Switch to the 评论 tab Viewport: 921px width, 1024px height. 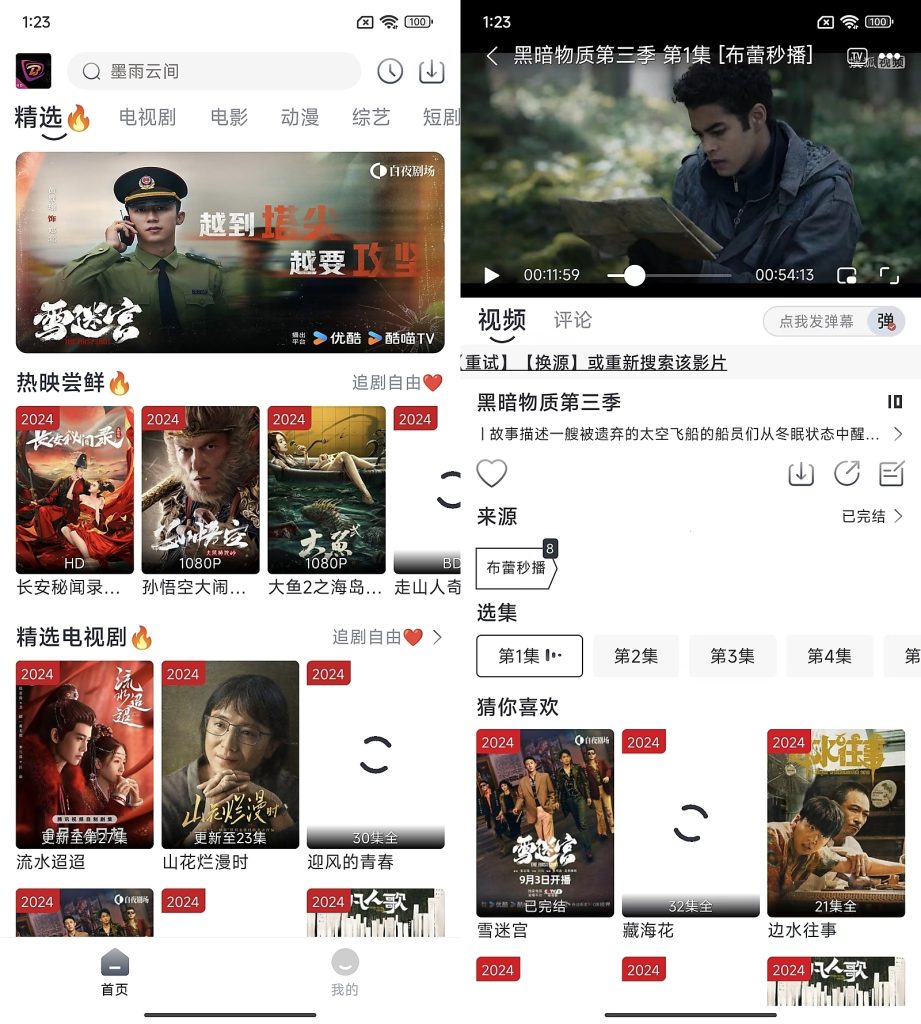[572, 320]
